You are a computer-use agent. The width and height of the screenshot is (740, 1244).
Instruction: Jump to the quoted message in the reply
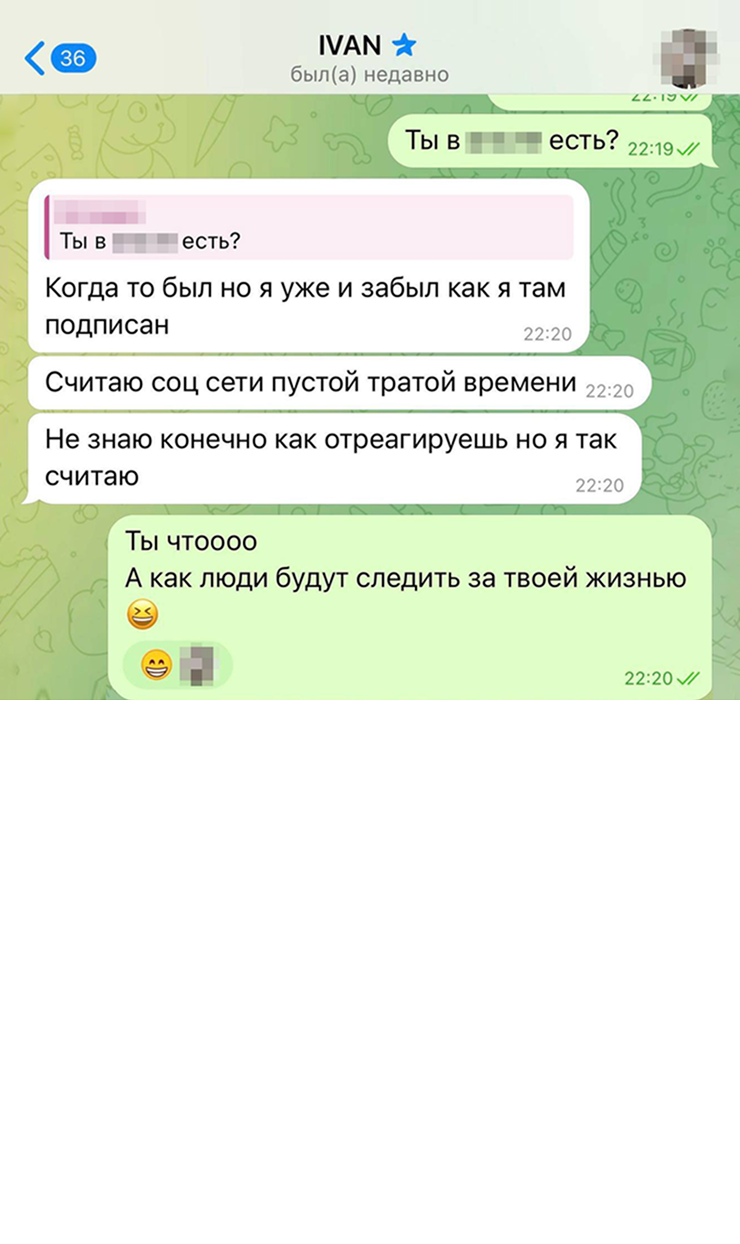pyautogui.click(x=308, y=228)
